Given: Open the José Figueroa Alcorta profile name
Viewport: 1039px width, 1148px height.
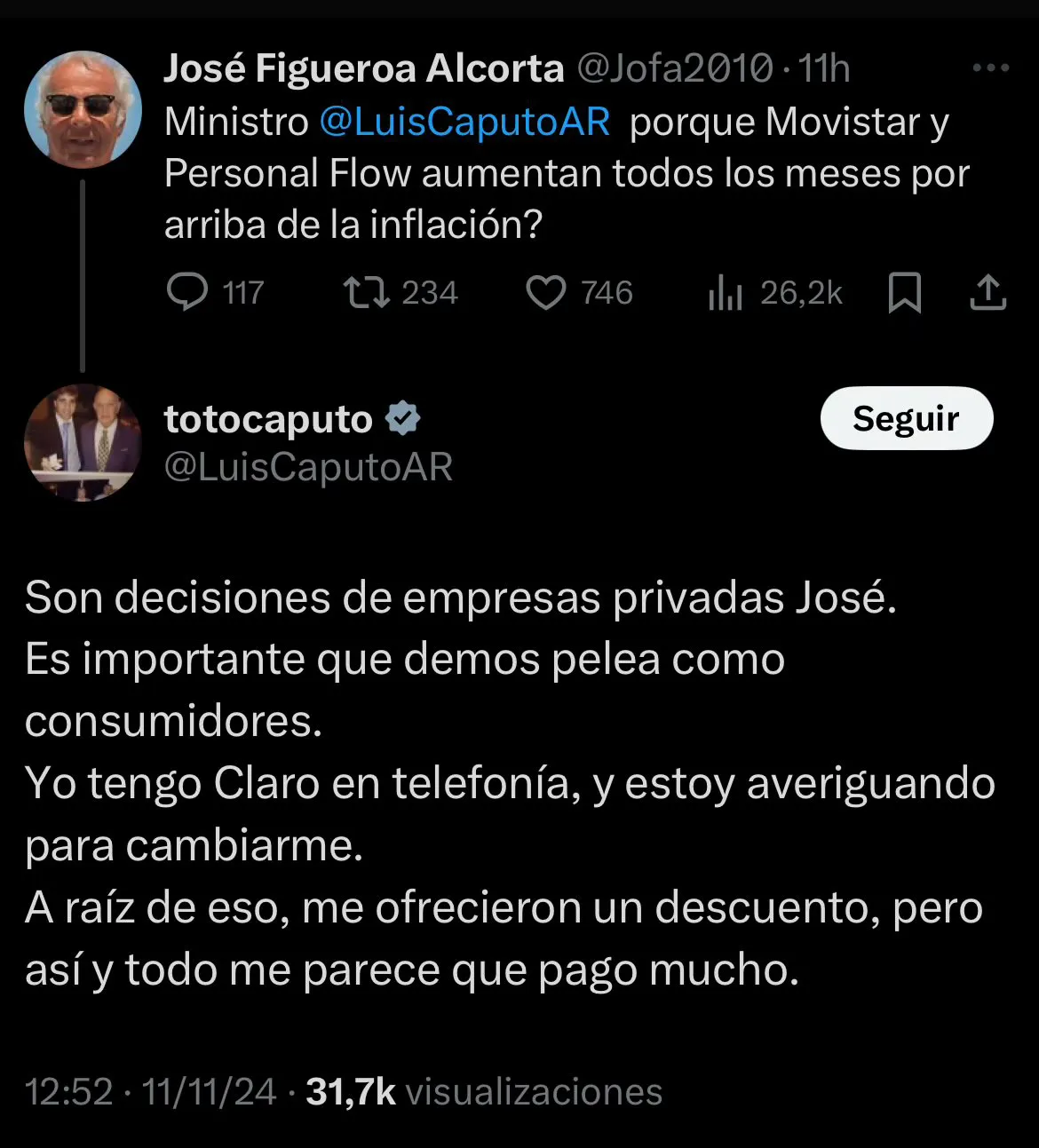Looking at the screenshot, I should [364, 68].
